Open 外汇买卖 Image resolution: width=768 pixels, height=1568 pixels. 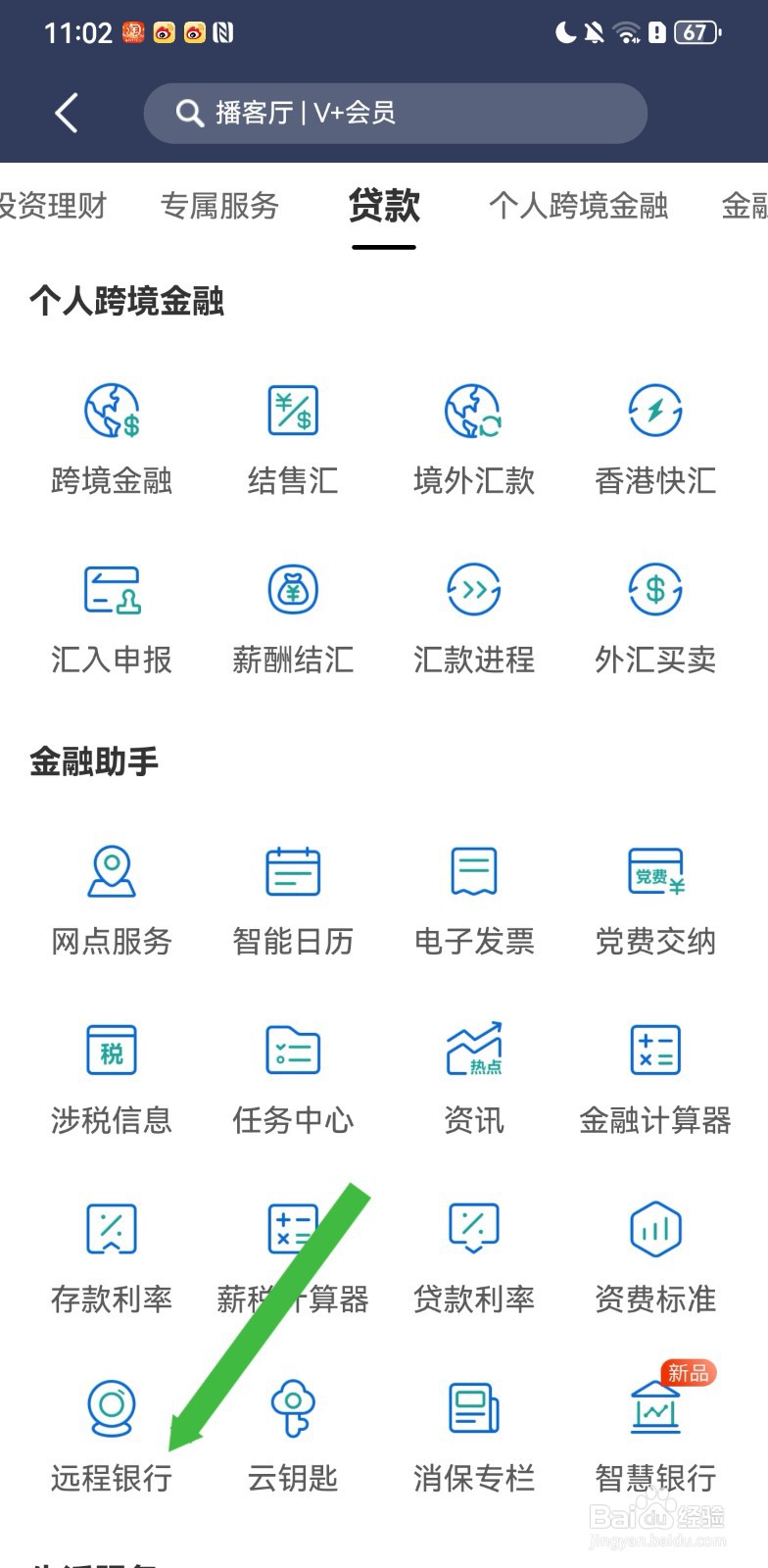(655, 619)
